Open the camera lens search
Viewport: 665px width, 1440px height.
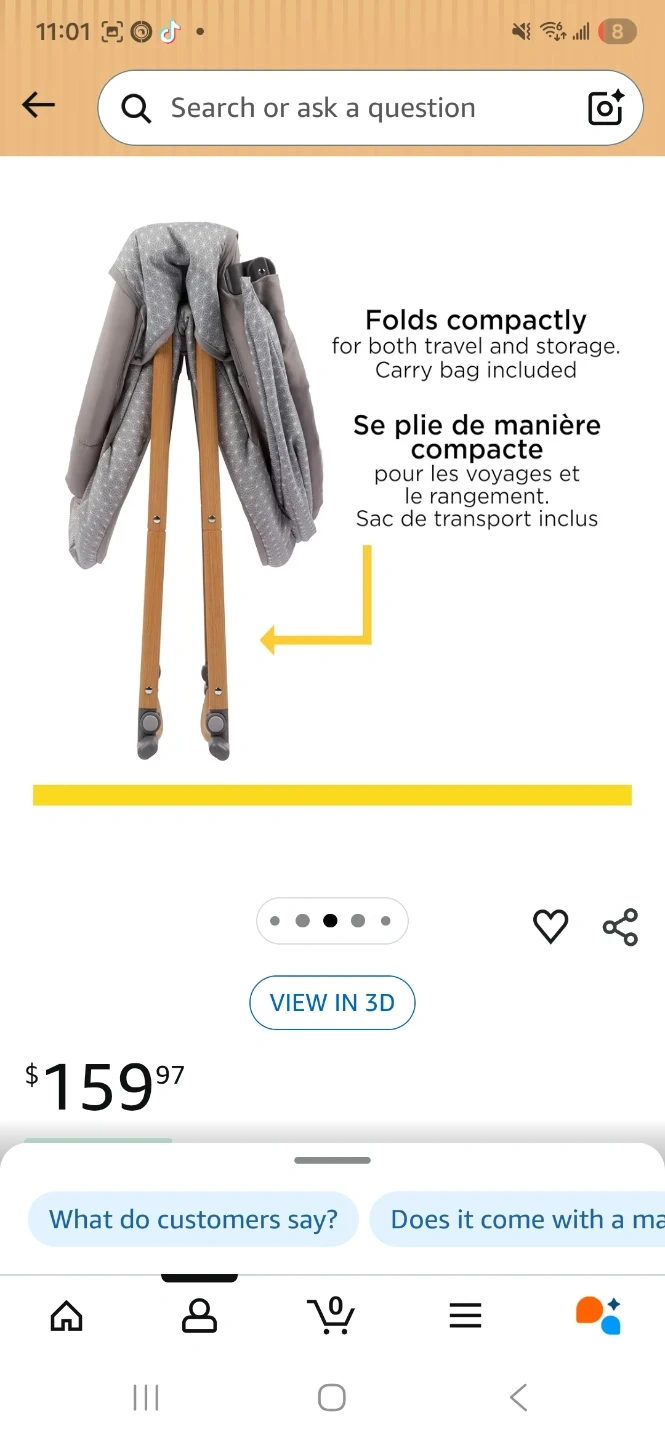[x=606, y=108]
